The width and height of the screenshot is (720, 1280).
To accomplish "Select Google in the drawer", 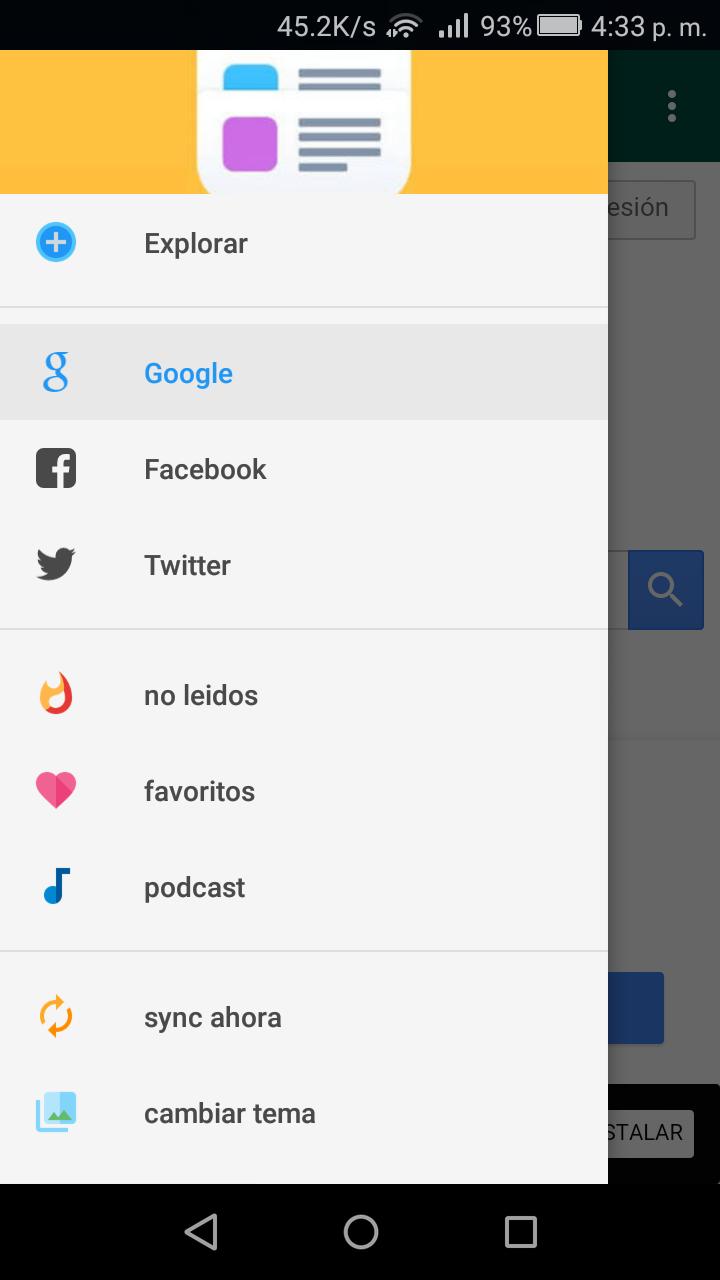I will pyautogui.click(x=188, y=373).
